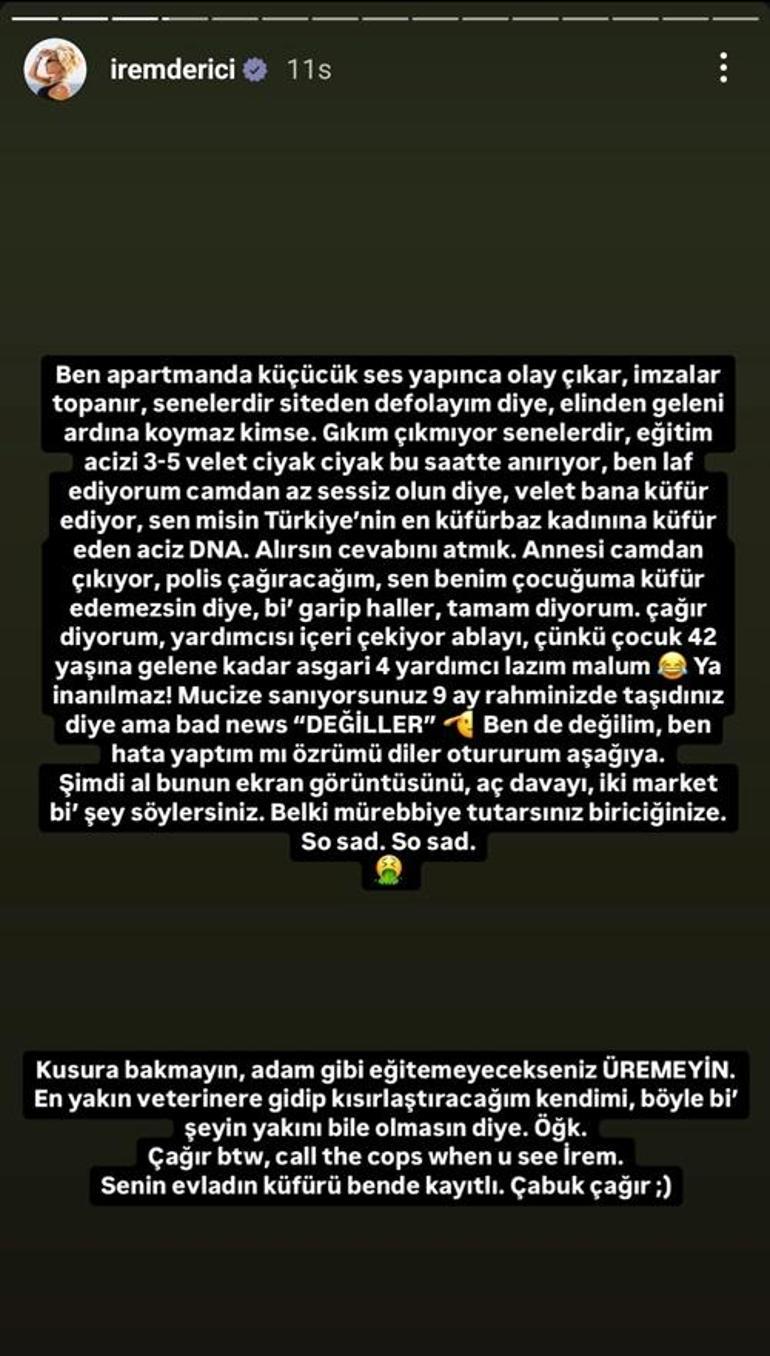Open the story's three-dot options menu
Image resolution: width=770 pixels, height=1356 pixels.
pos(723,68)
